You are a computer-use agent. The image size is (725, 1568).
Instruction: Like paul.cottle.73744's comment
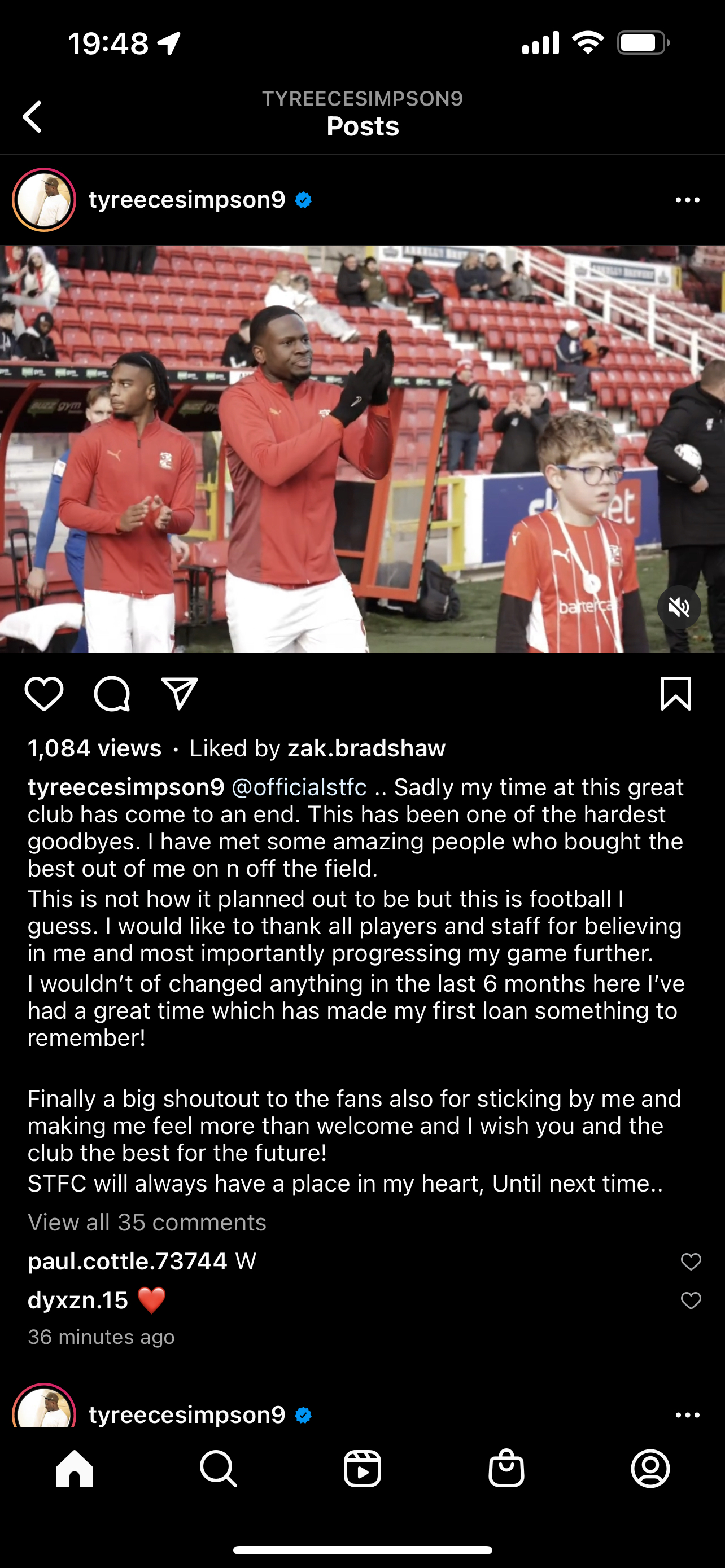coord(691,1261)
